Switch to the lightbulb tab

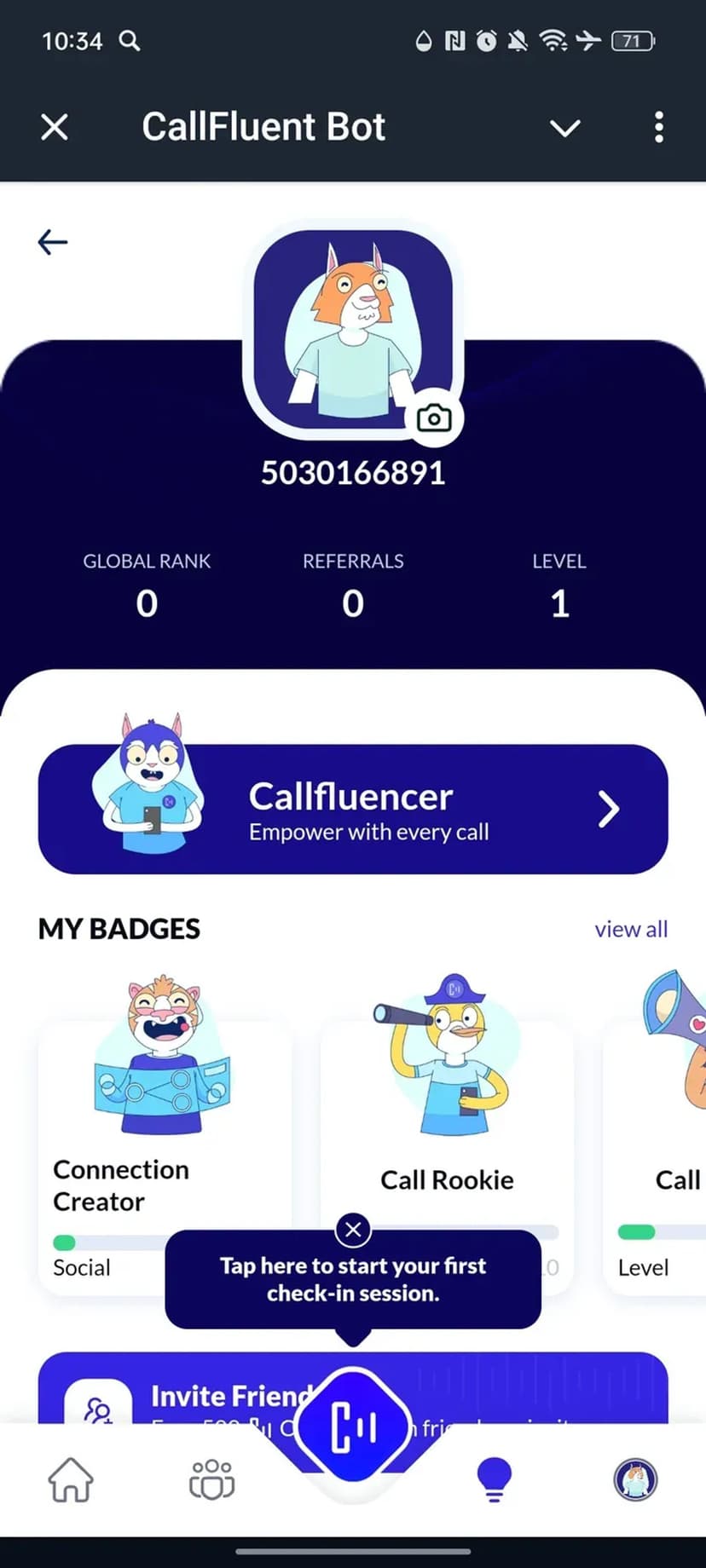coord(494,1479)
